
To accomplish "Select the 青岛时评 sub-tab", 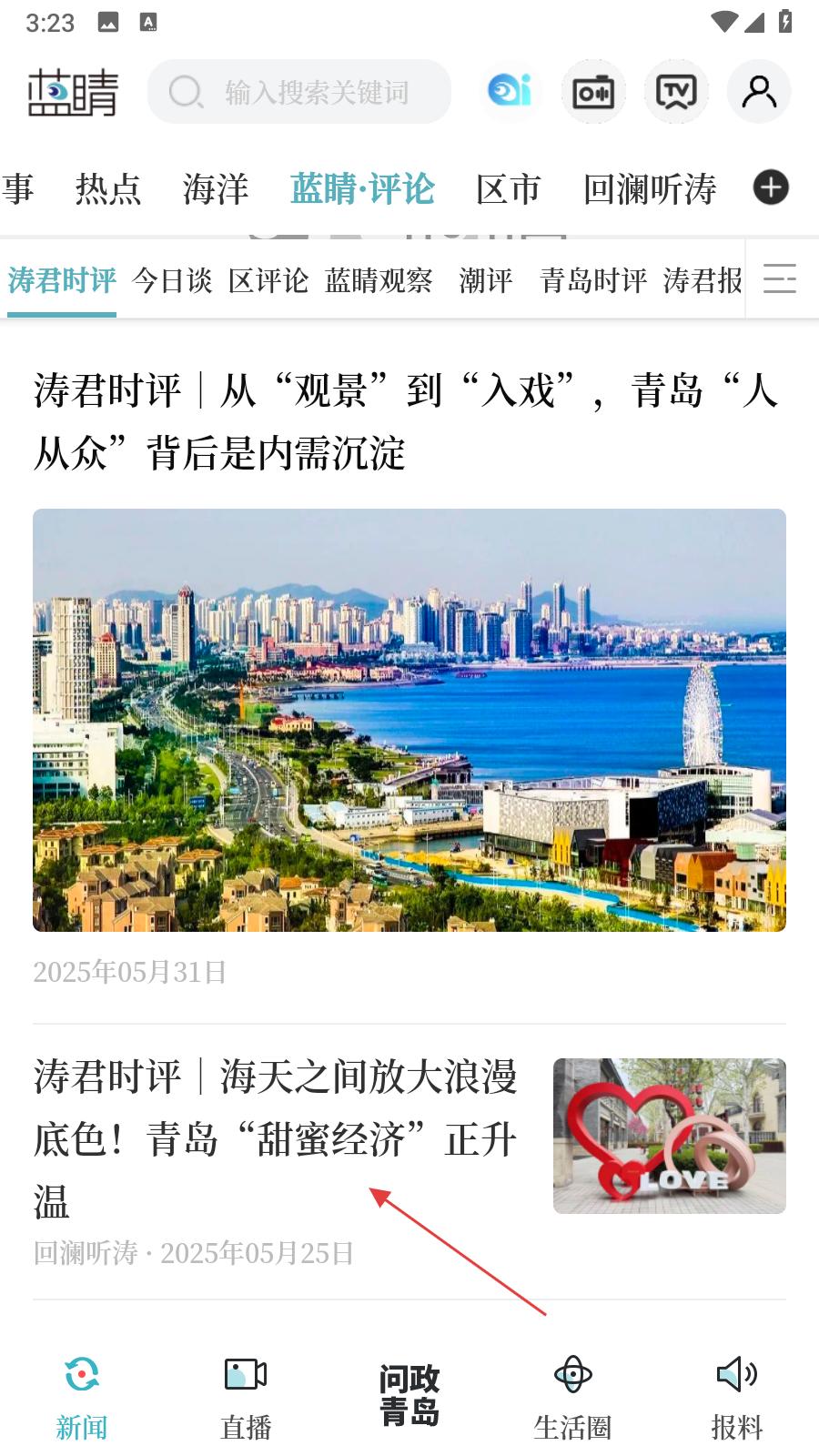I will tap(593, 280).
